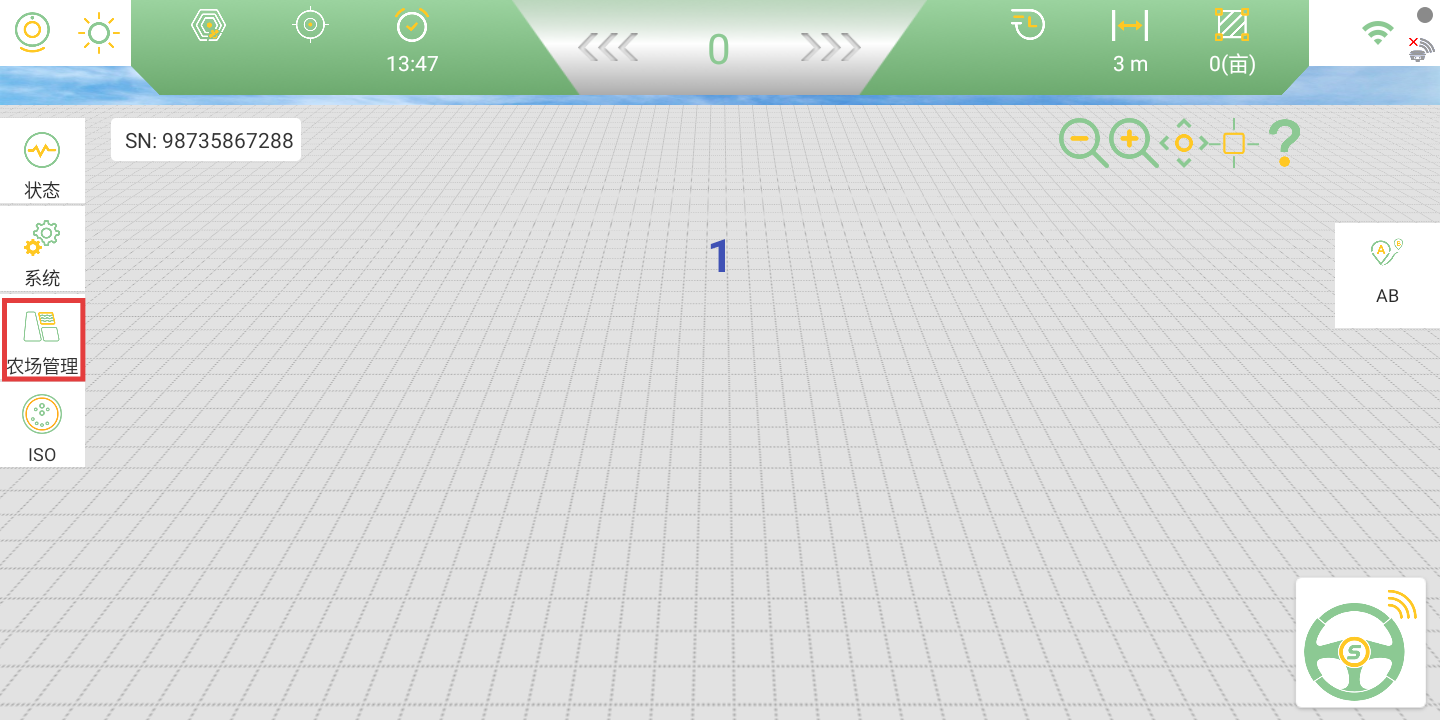Open the worked area 0(亩) item
1440x720 pixels.
coord(1232,40)
